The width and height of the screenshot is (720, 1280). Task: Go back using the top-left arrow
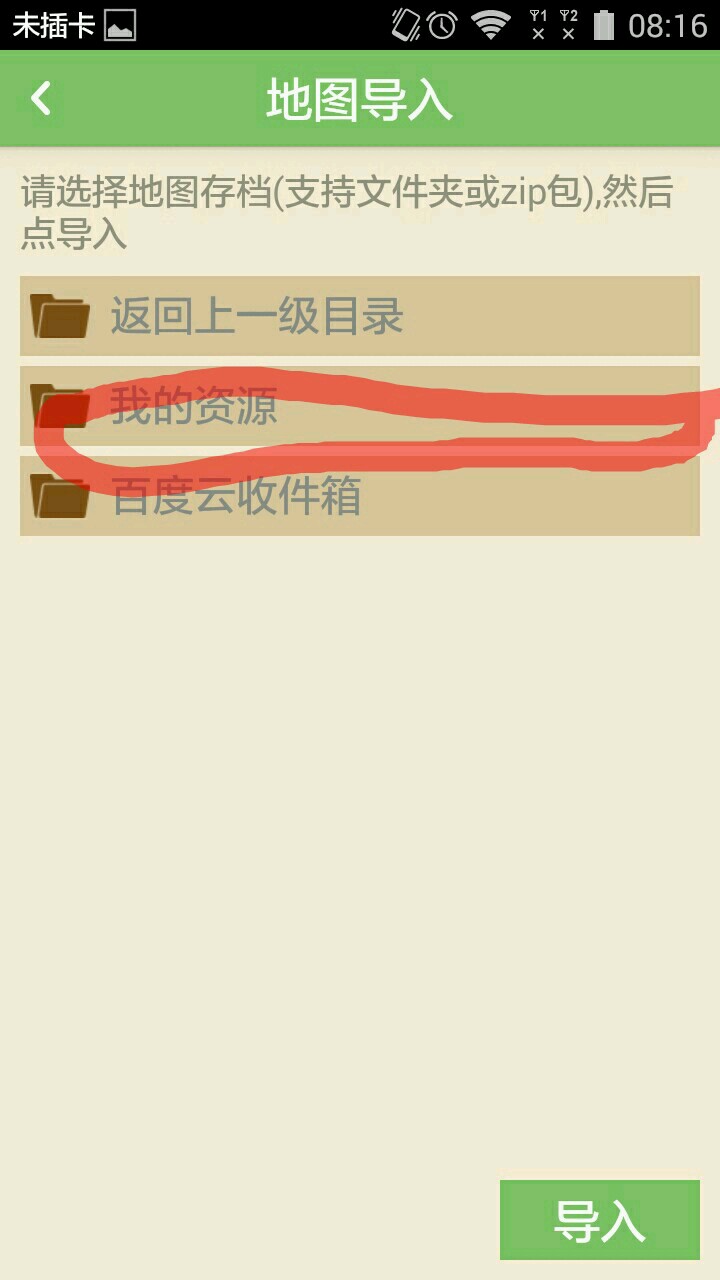pyautogui.click(x=40, y=98)
